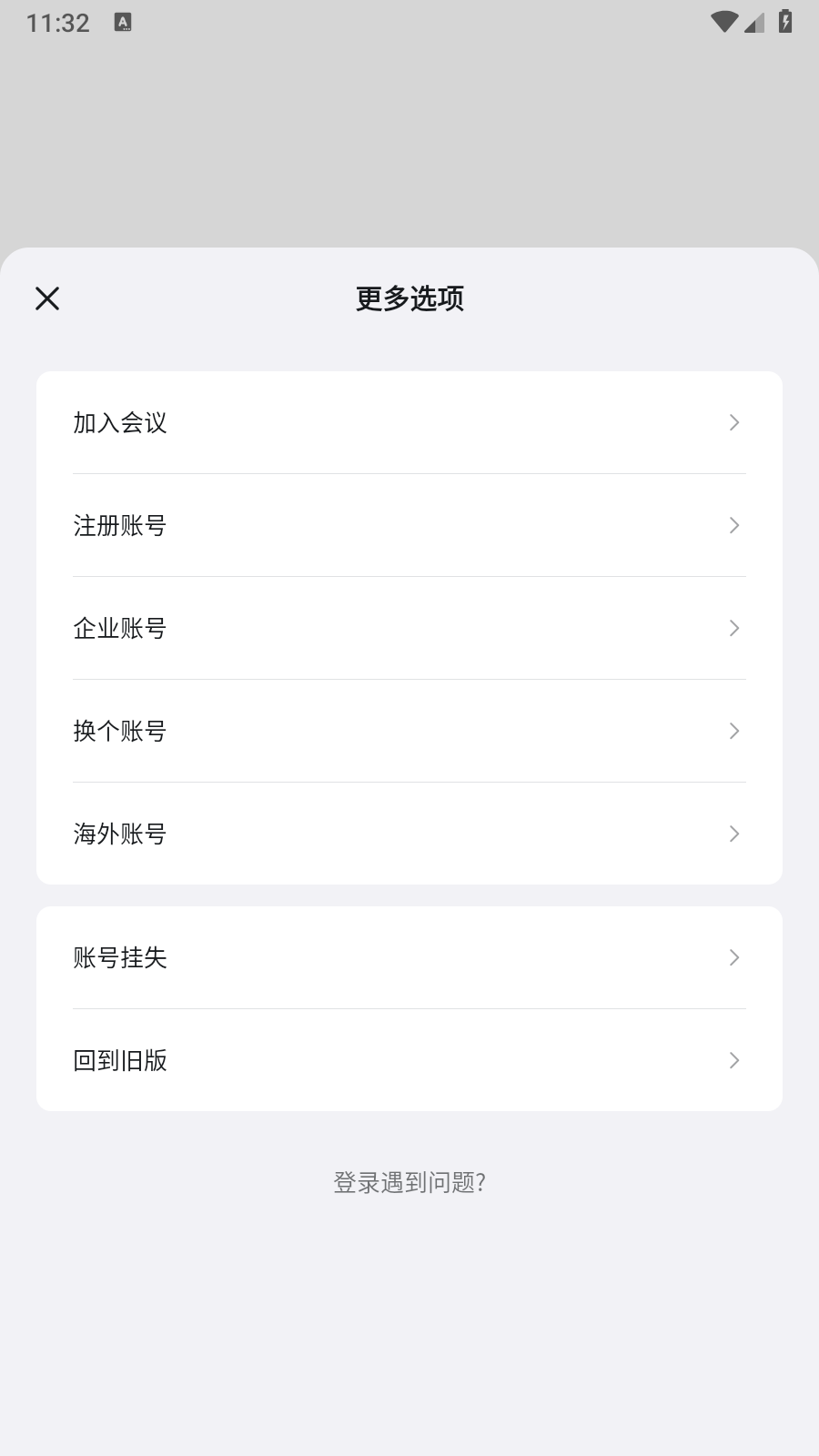Open 企业账号 login
Screen dimensions: 819x1456
[409, 628]
